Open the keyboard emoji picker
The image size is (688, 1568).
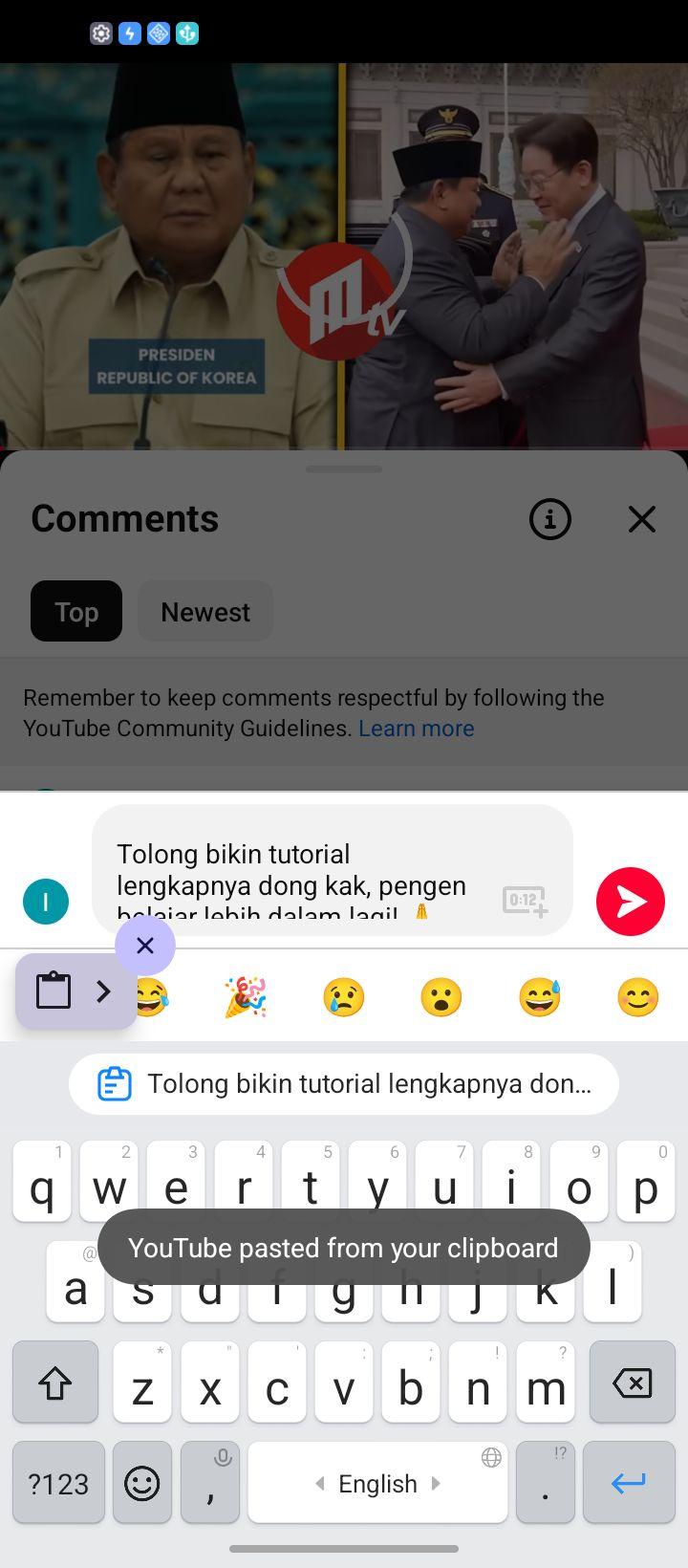coord(142,1483)
